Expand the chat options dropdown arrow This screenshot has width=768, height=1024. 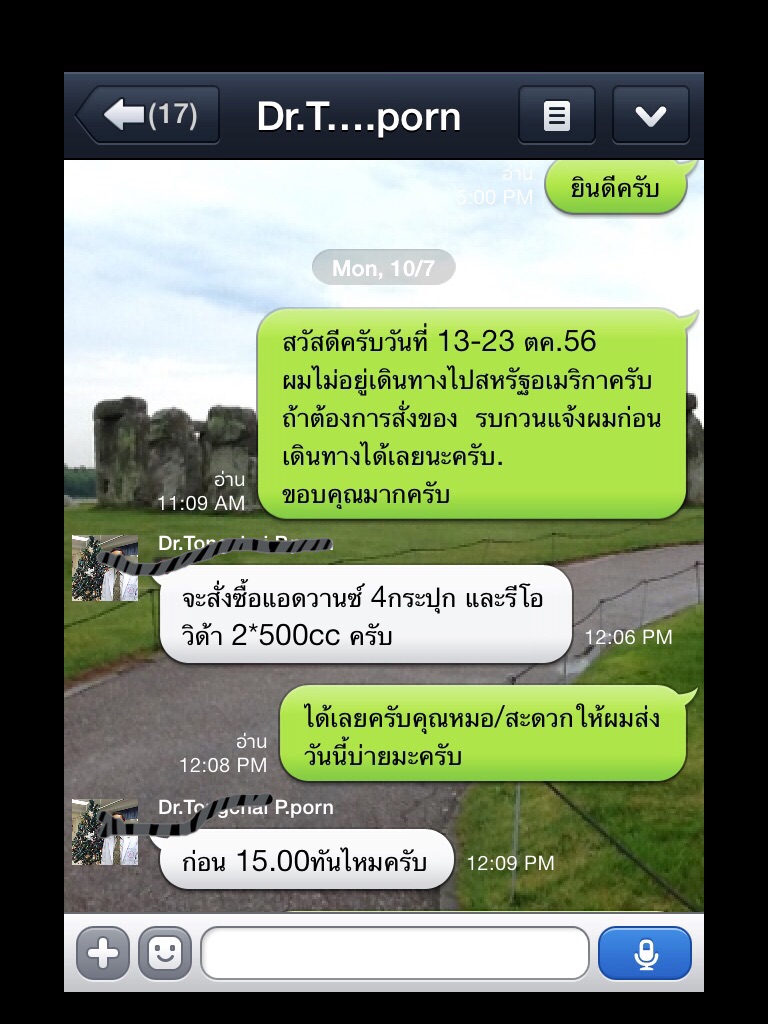coord(650,116)
